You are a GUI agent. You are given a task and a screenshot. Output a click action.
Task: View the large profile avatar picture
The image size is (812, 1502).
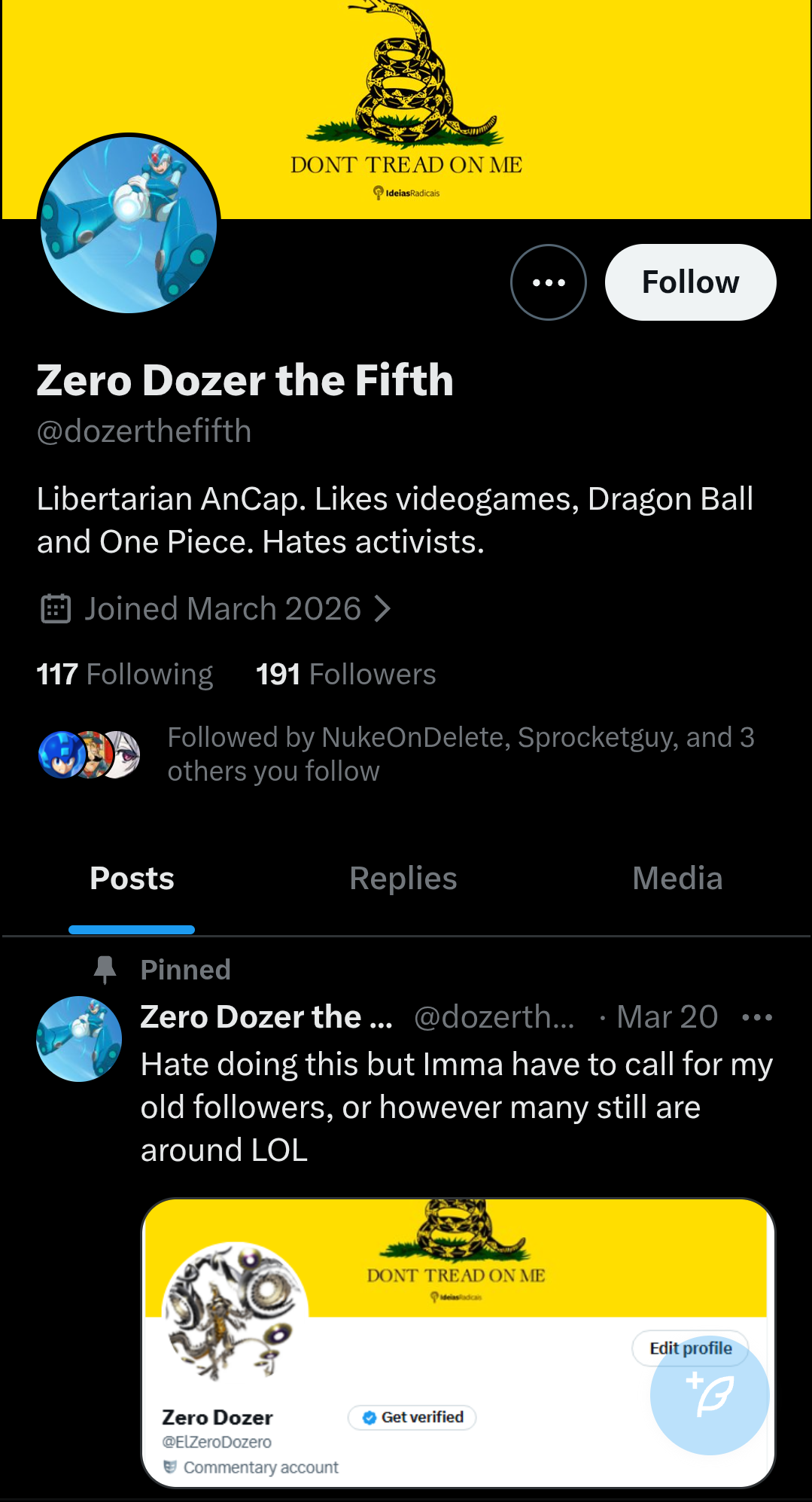129,224
